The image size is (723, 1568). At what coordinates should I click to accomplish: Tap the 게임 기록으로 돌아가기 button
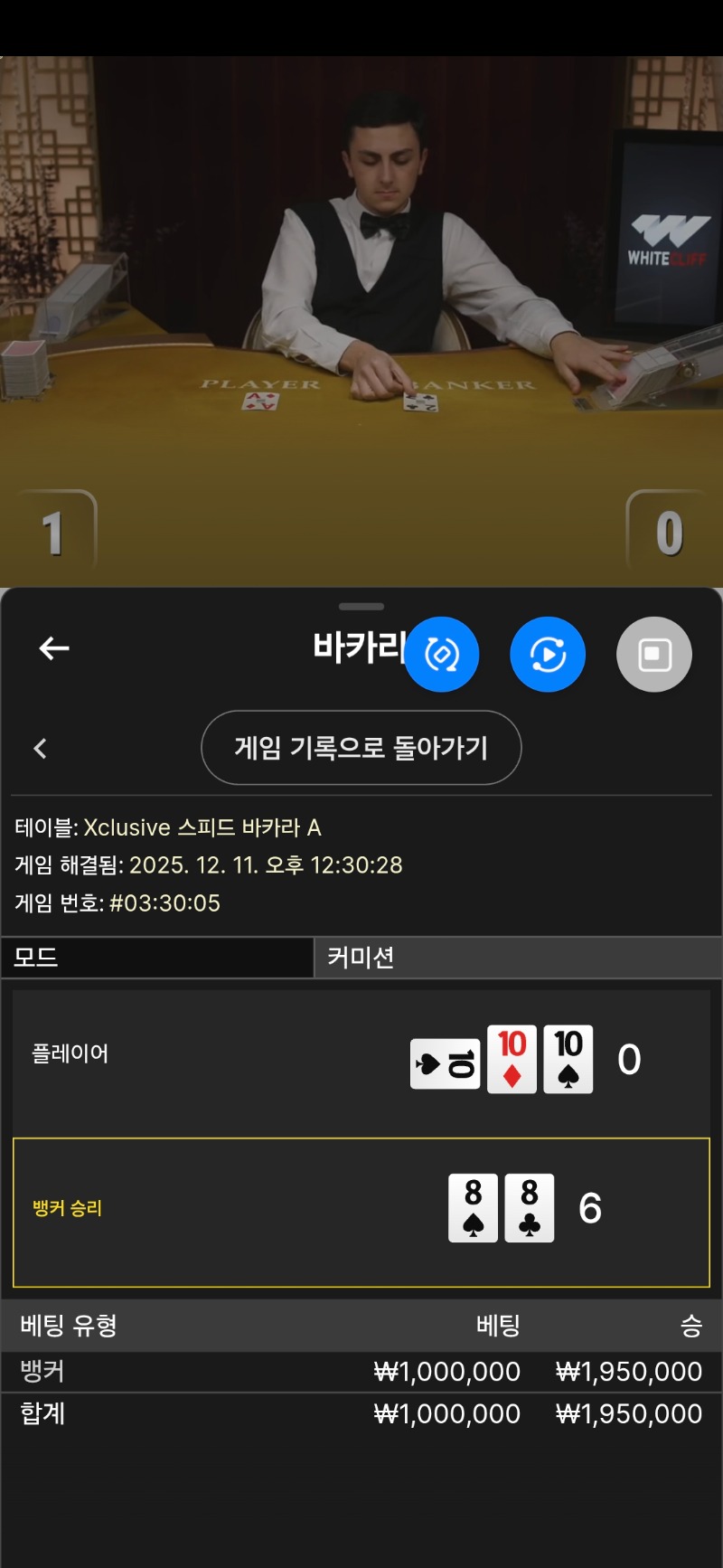[361, 748]
